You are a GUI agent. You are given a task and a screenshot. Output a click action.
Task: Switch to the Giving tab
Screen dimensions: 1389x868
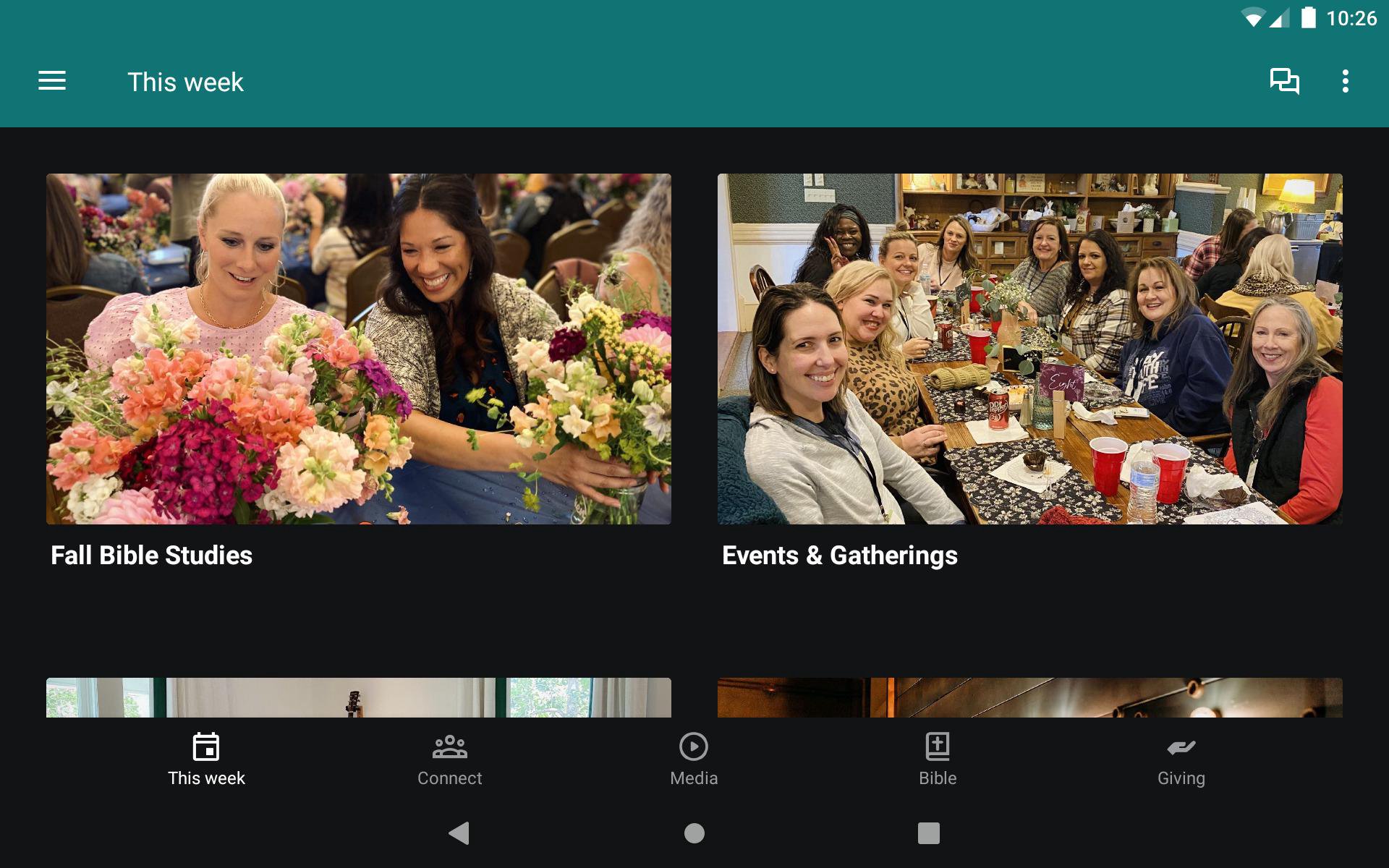[x=1181, y=759]
